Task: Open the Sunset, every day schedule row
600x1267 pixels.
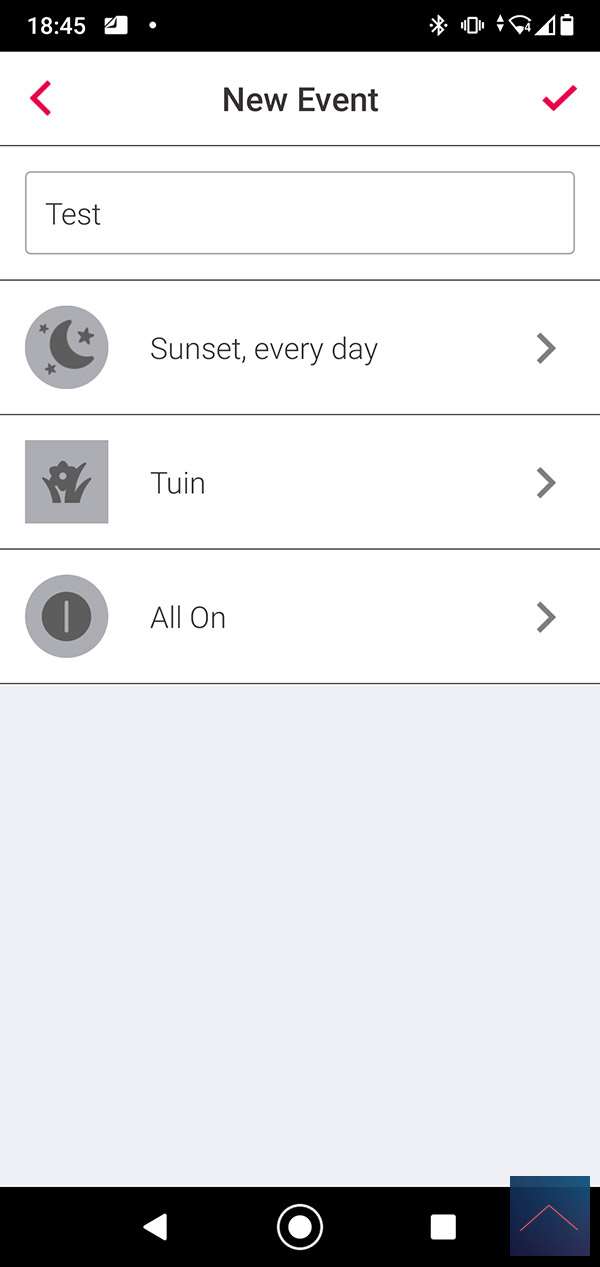Action: 300,348
